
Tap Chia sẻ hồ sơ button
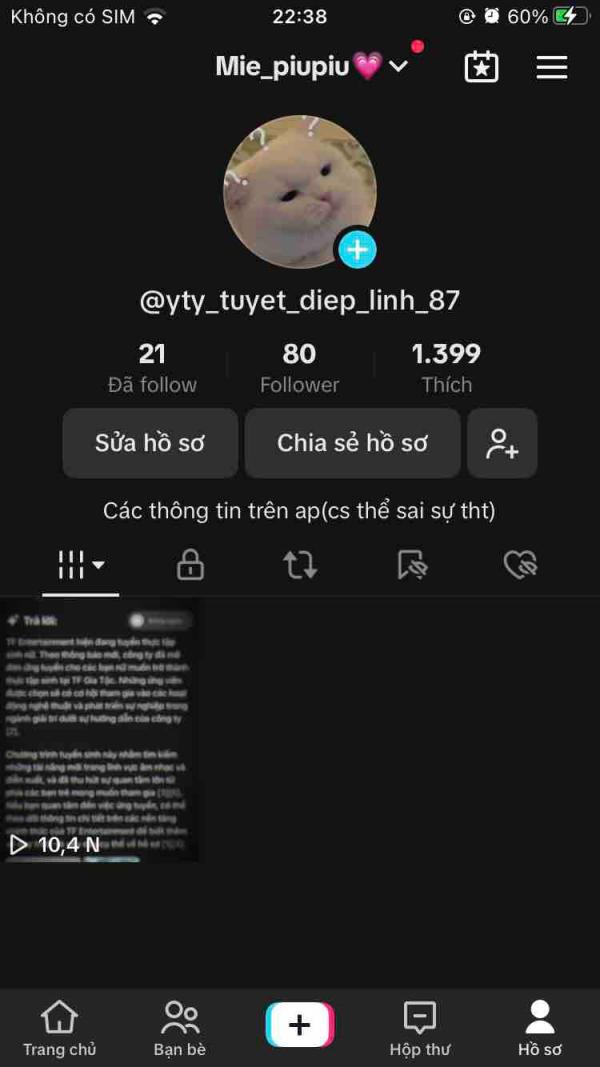pyautogui.click(x=352, y=443)
